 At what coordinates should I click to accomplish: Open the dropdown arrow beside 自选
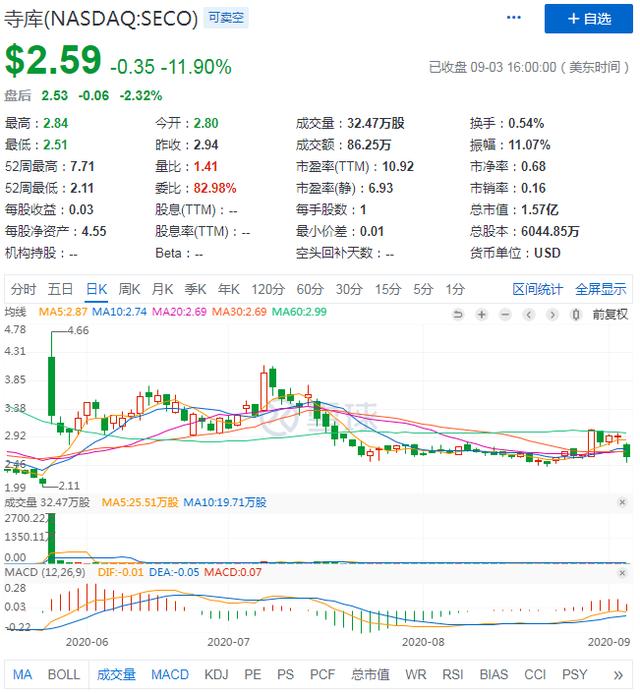[513, 18]
